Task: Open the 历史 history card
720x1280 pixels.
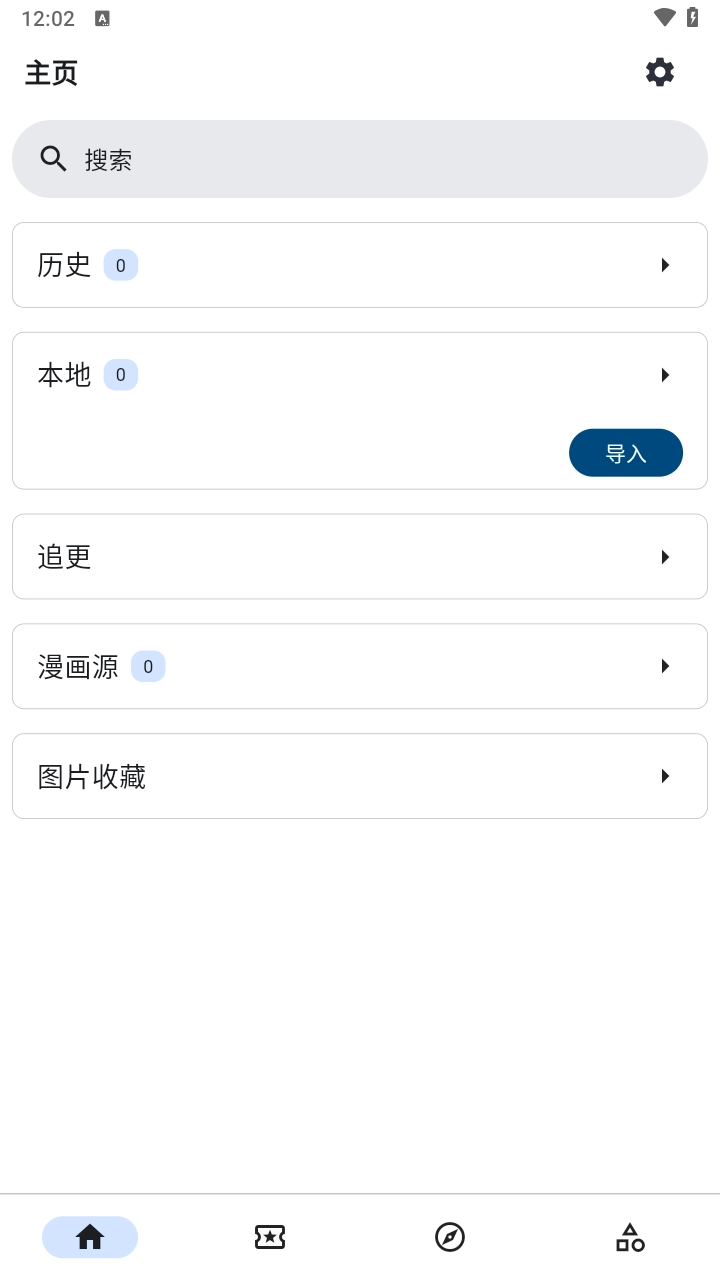Action: point(360,265)
